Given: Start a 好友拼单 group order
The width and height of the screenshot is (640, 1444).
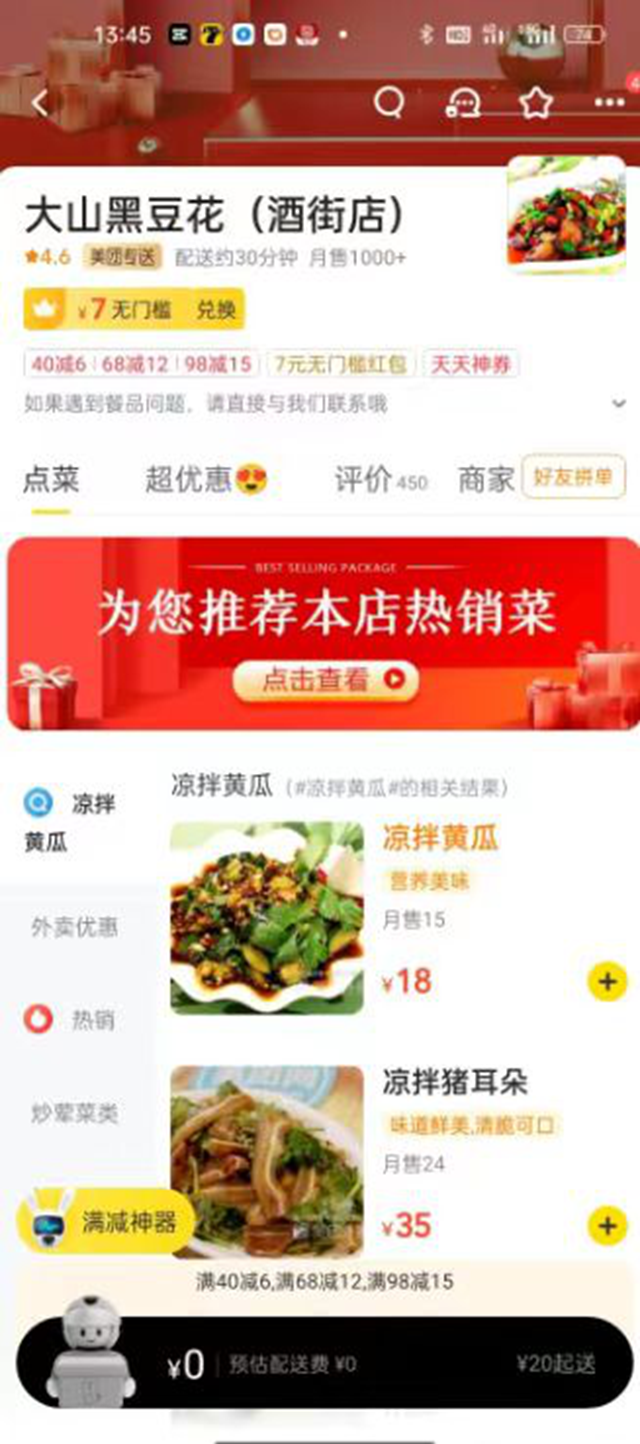Looking at the screenshot, I should (x=572, y=478).
